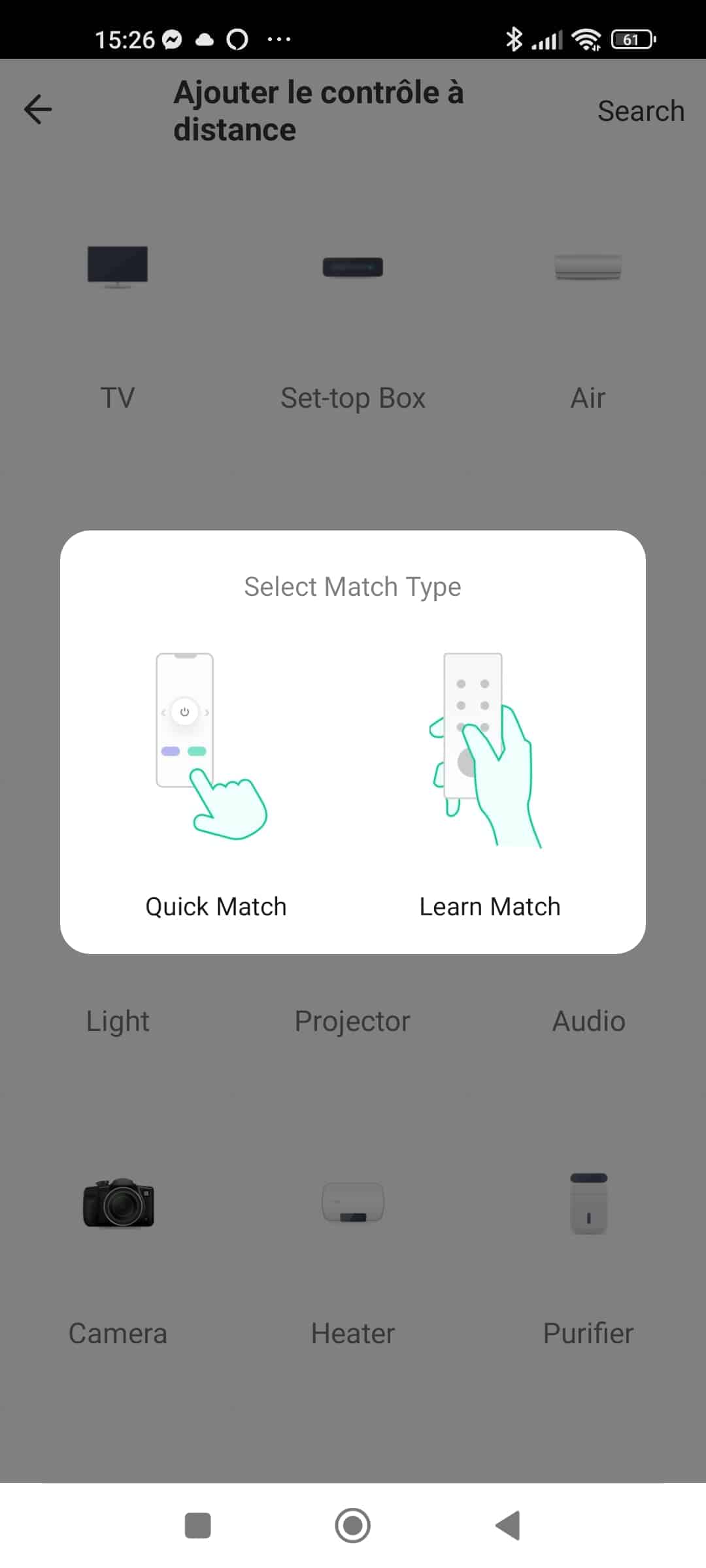The height and width of the screenshot is (1568, 706).
Task: Select Learn Match type
Action: 490,784
